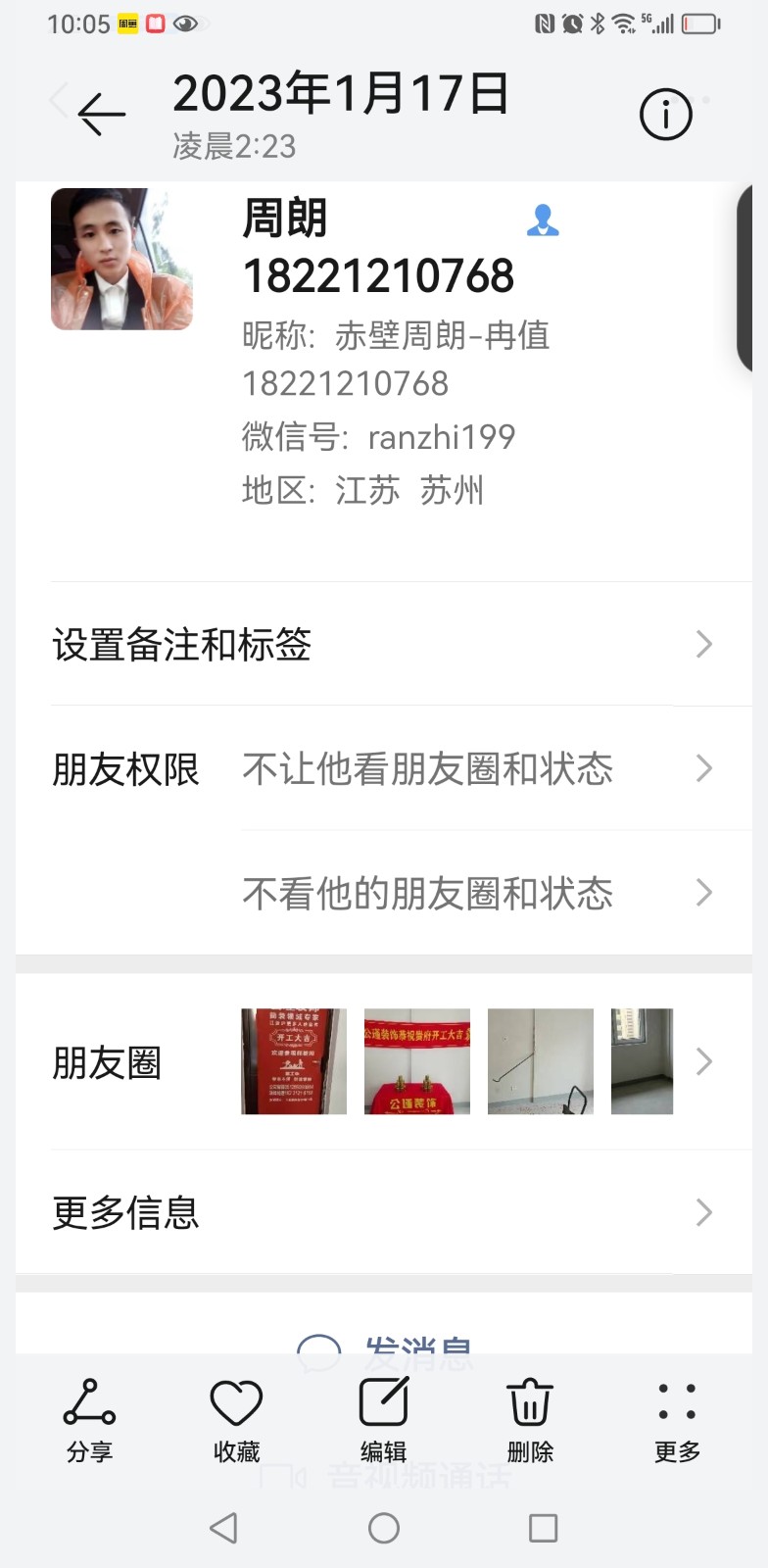Share this photo via 分享
The image size is (768, 1568).
89,1419
